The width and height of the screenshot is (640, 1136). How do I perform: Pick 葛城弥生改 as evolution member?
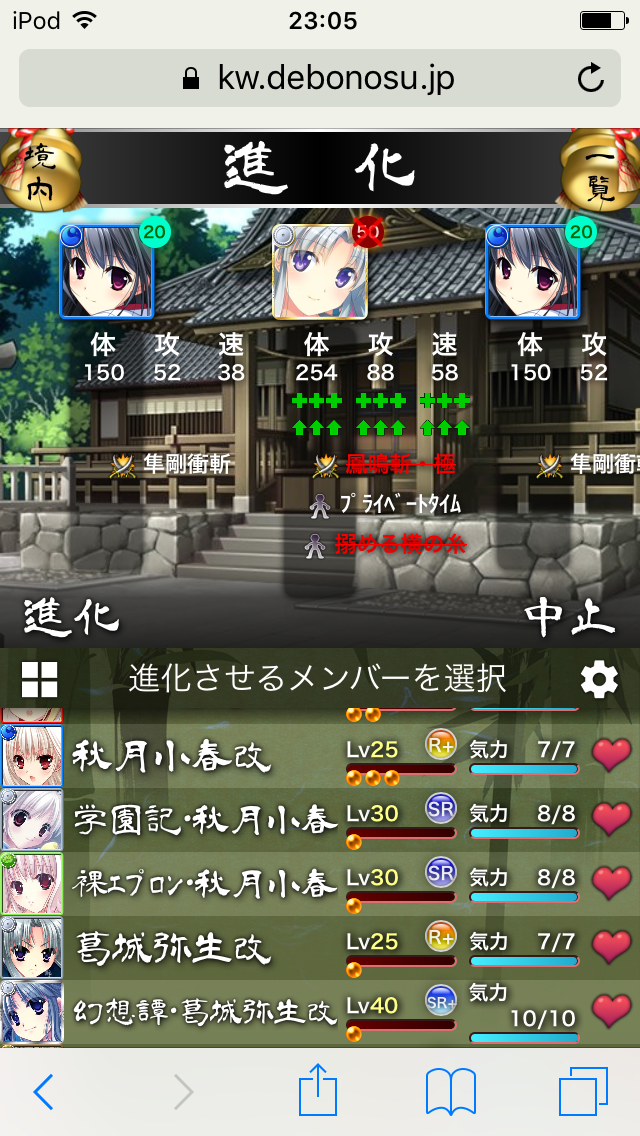tap(172, 948)
